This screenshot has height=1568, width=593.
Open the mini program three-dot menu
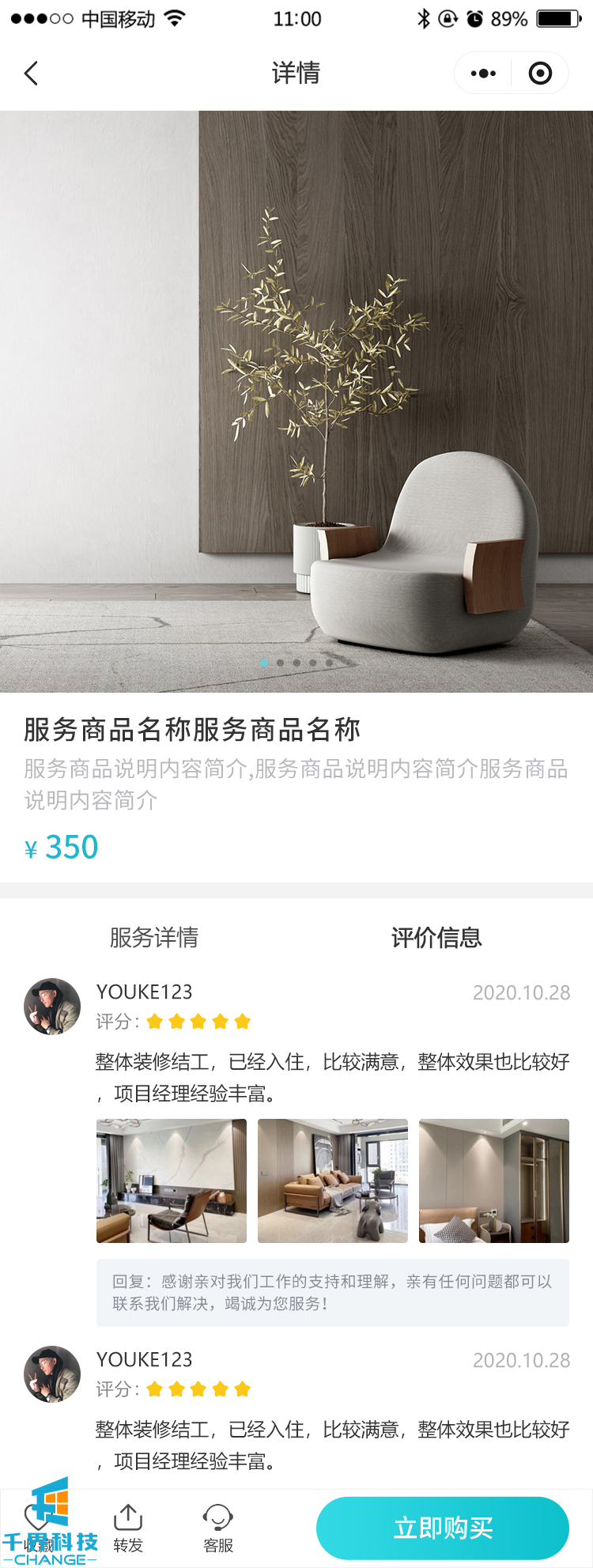pos(483,74)
